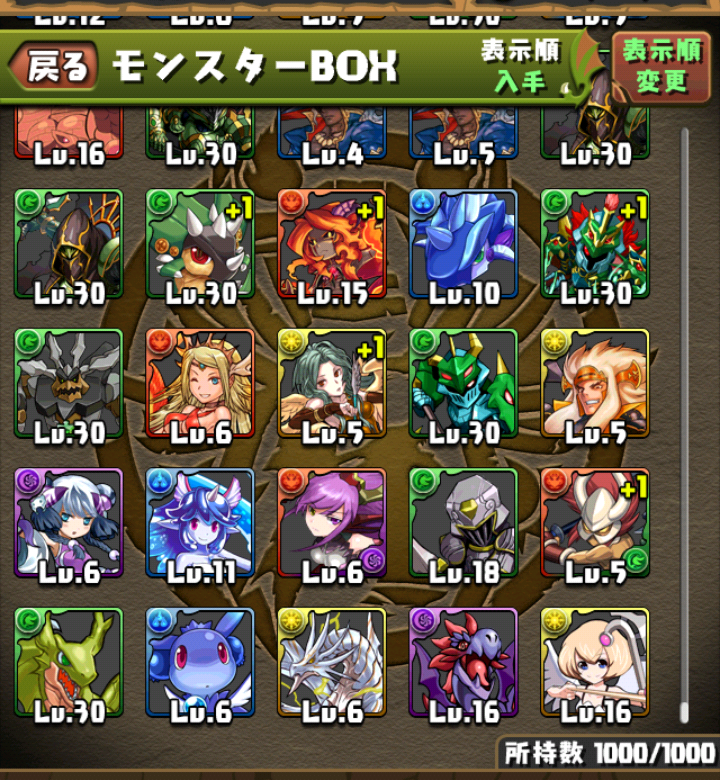Select the spiked green monster with red eye
The width and height of the screenshot is (720, 780).
[199, 243]
